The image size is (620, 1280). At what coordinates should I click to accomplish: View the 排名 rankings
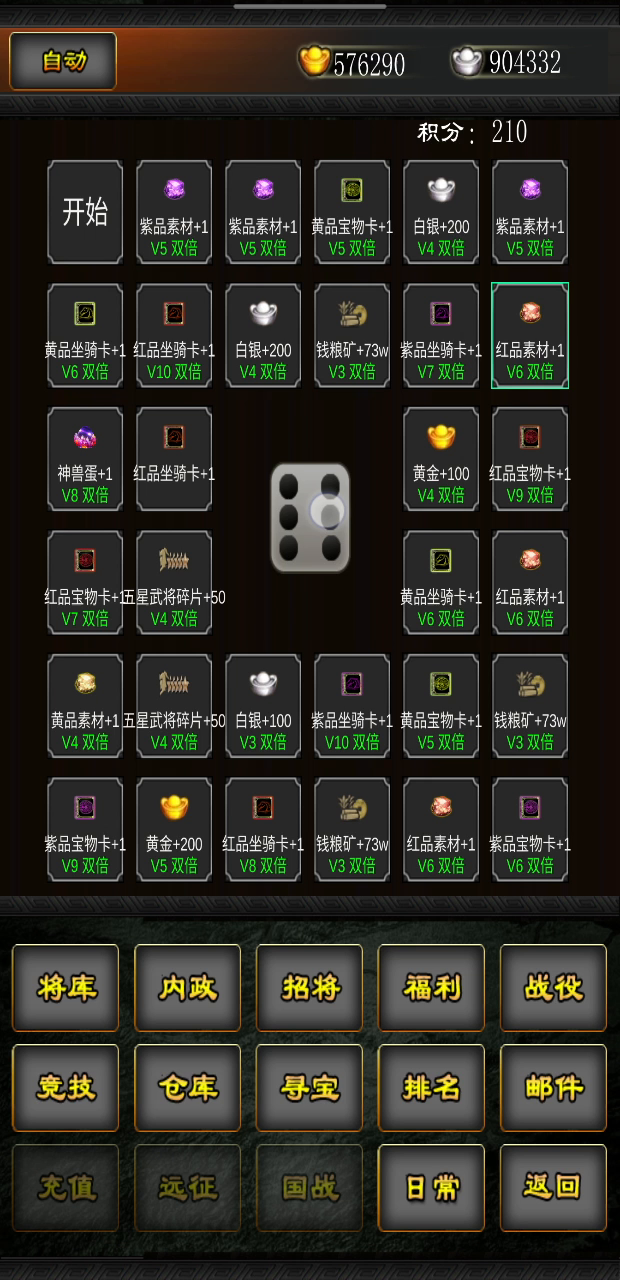point(432,1088)
